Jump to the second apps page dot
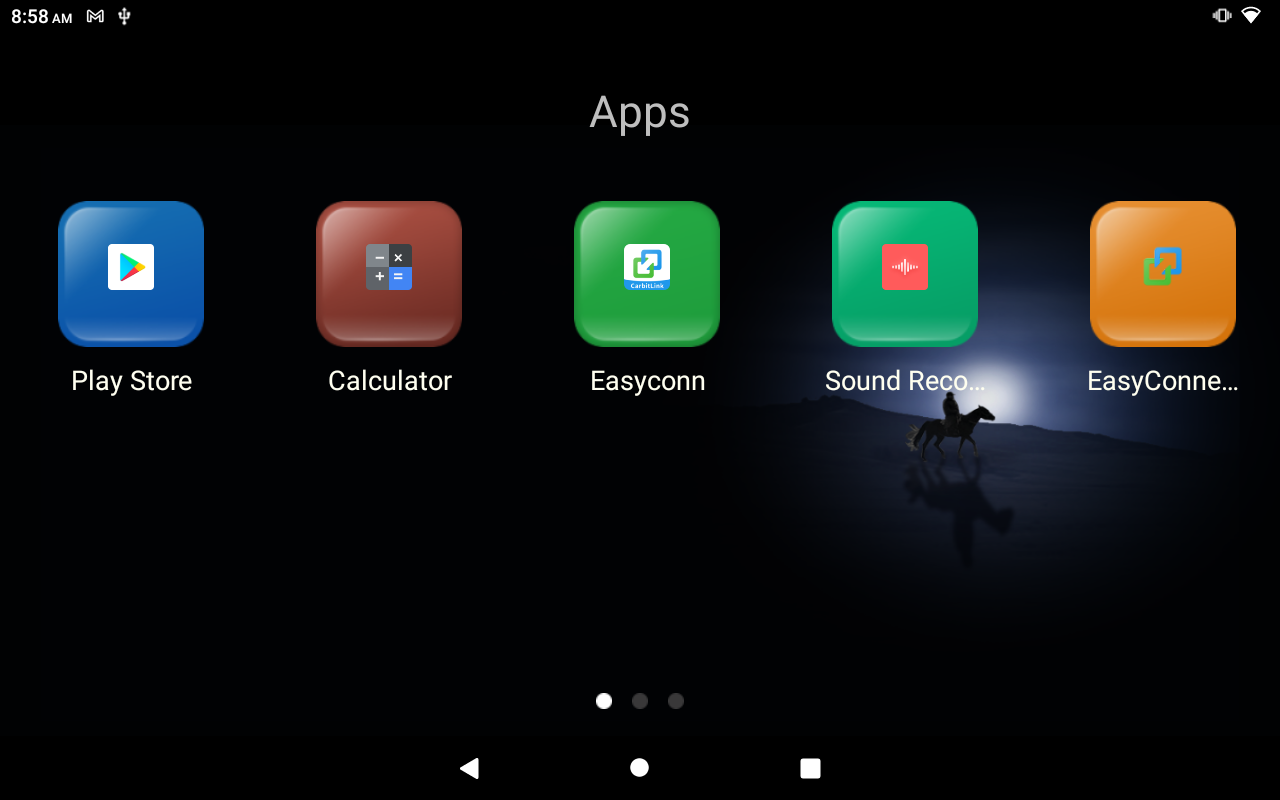The image size is (1280, 800). coord(640,701)
